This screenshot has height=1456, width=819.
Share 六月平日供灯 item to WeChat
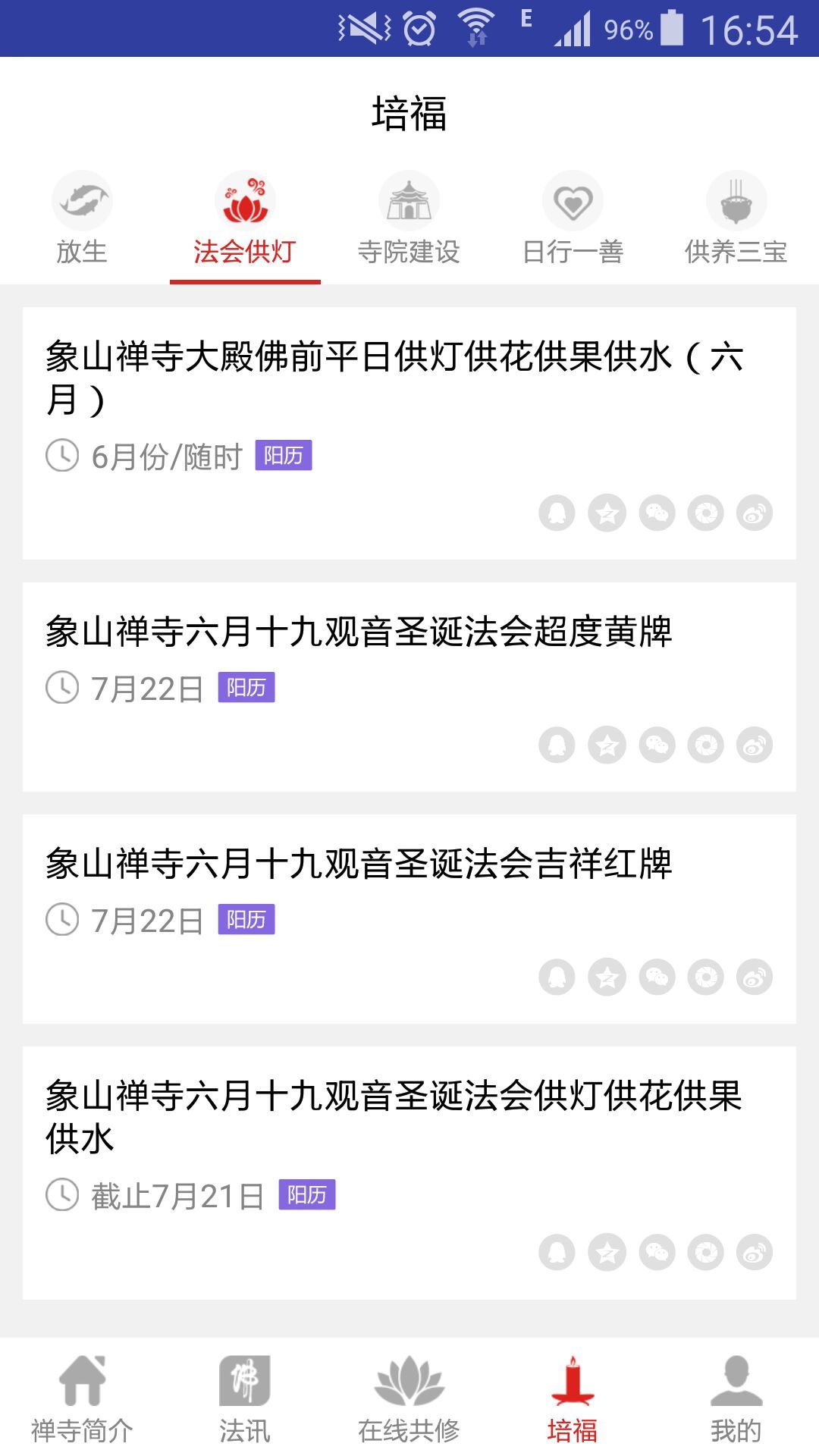(x=657, y=513)
